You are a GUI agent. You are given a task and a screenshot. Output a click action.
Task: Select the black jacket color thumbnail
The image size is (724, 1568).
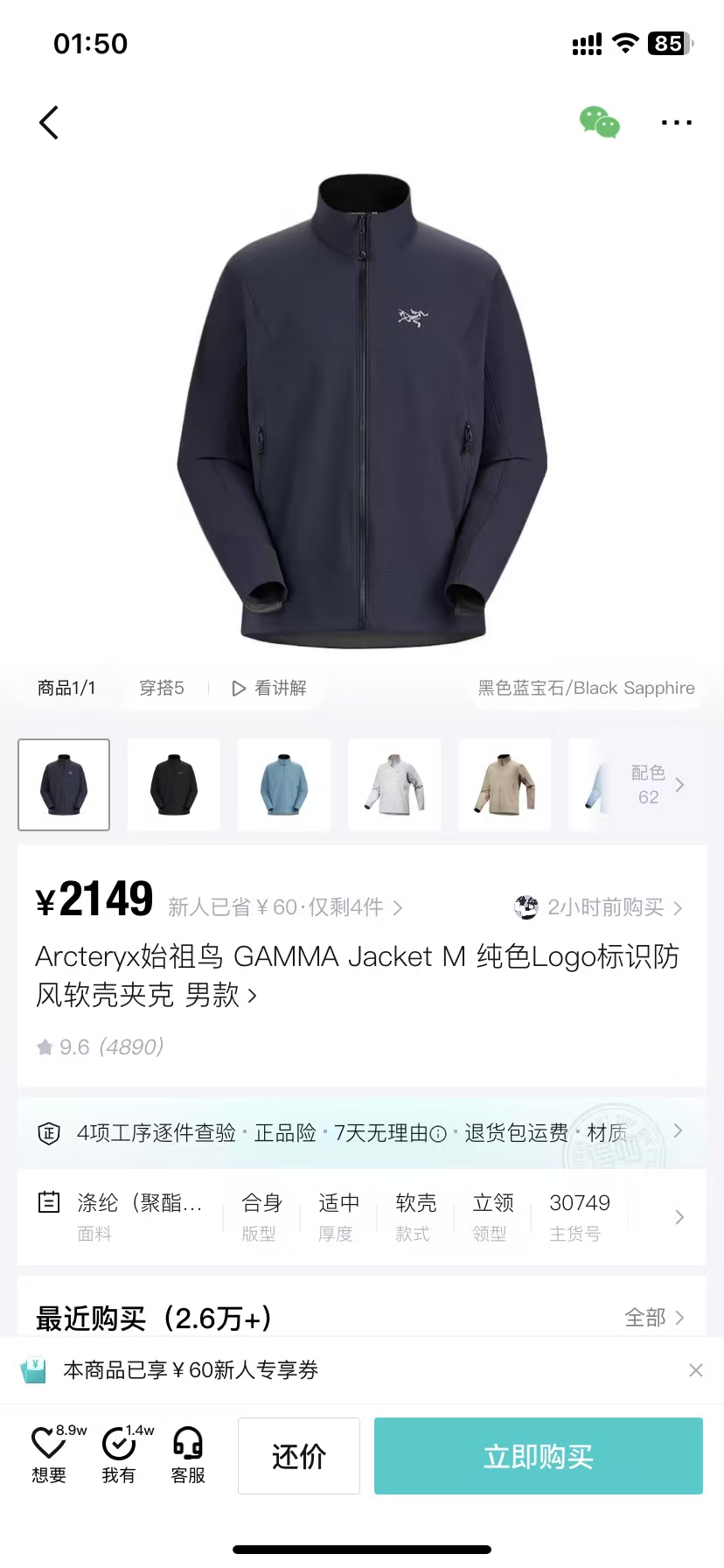point(174,785)
